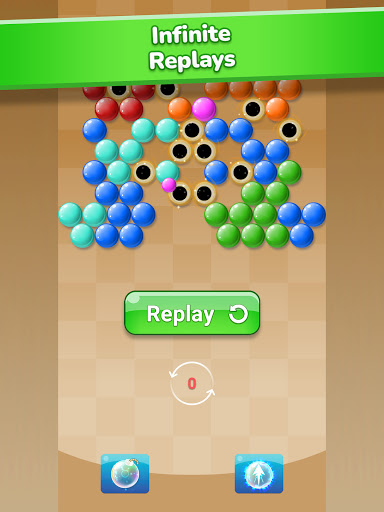The width and height of the screenshot is (384, 512).
Task: Use the arrow shot power-up
Action: pos(259,473)
